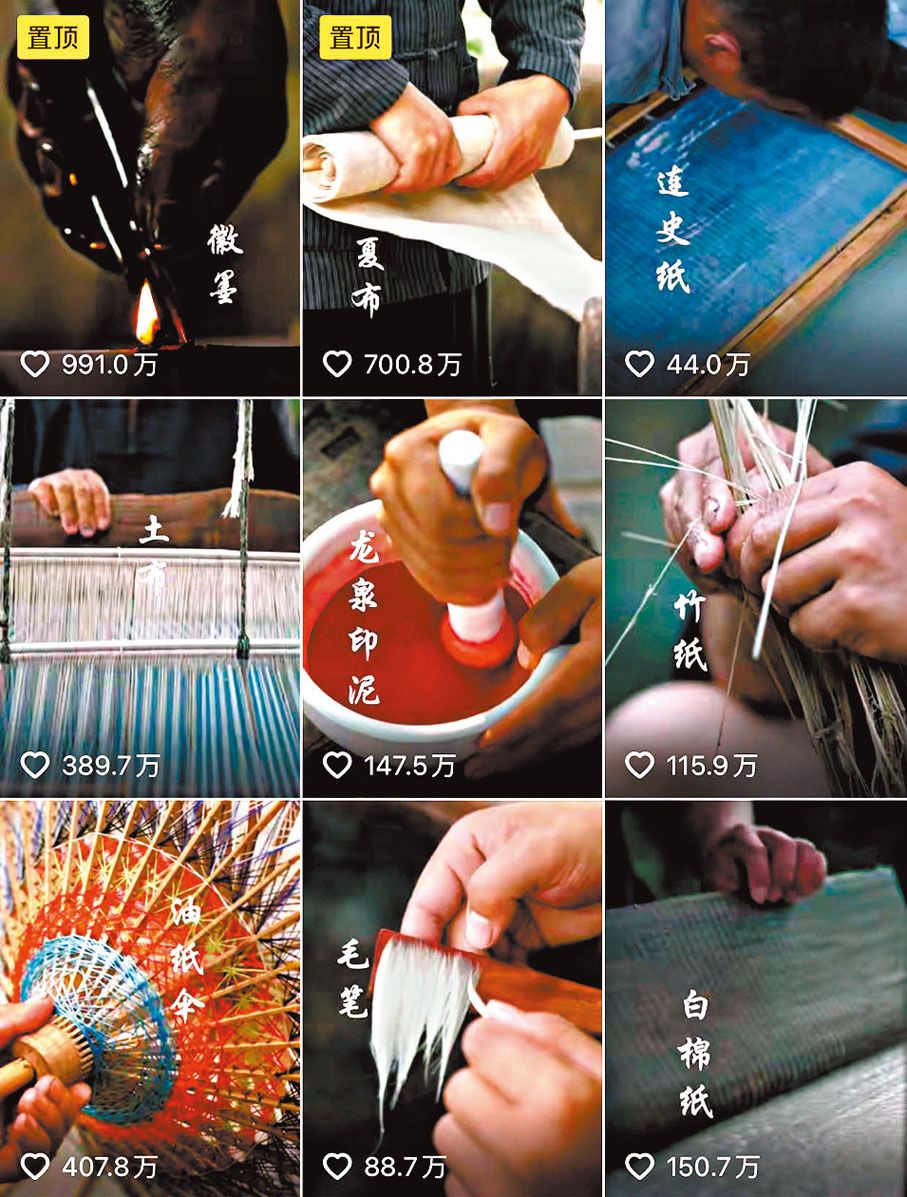Open the 竹纸 video tile
The image size is (907, 1197).
coord(756,598)
